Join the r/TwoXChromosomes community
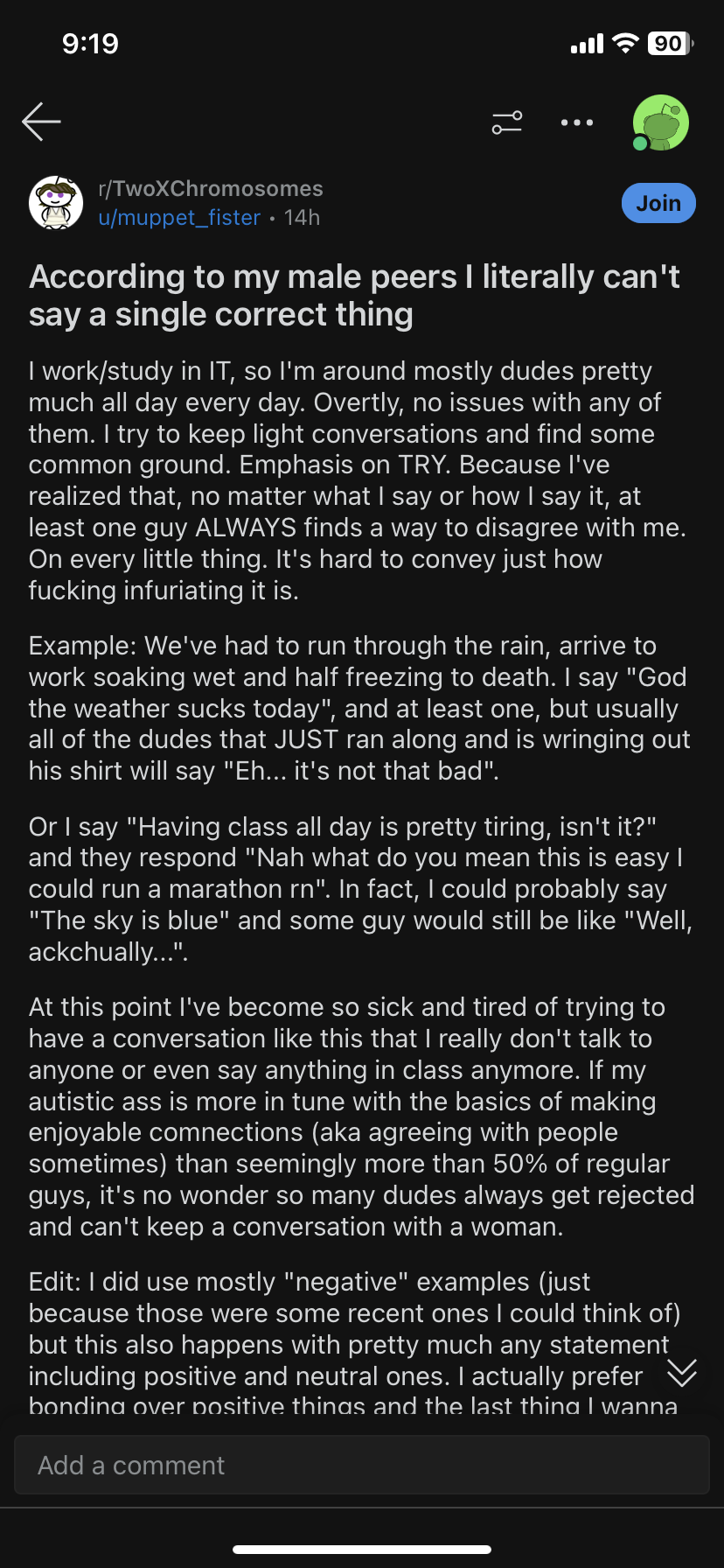 pos(658,203)
